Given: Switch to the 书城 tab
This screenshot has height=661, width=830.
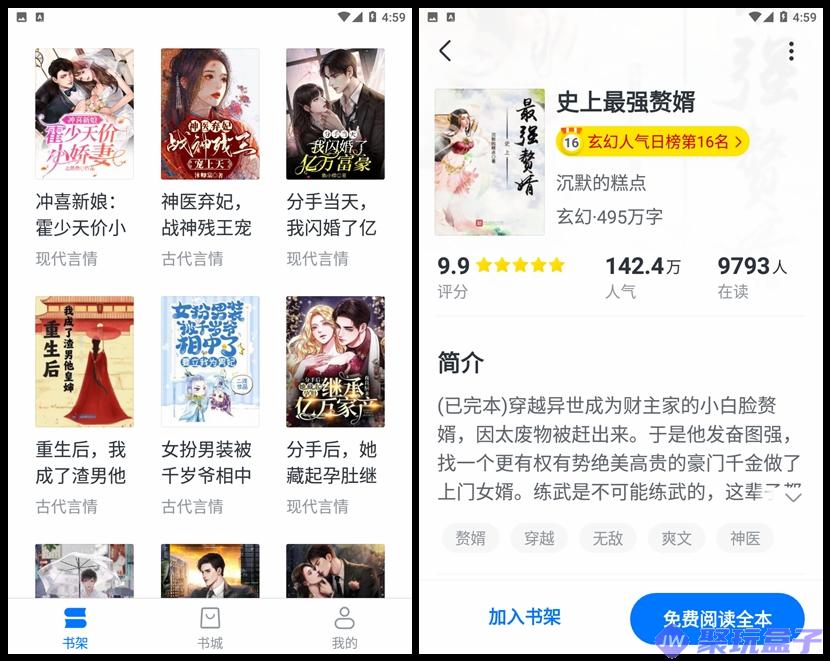Looking at the screenshot, I should 210,627.
